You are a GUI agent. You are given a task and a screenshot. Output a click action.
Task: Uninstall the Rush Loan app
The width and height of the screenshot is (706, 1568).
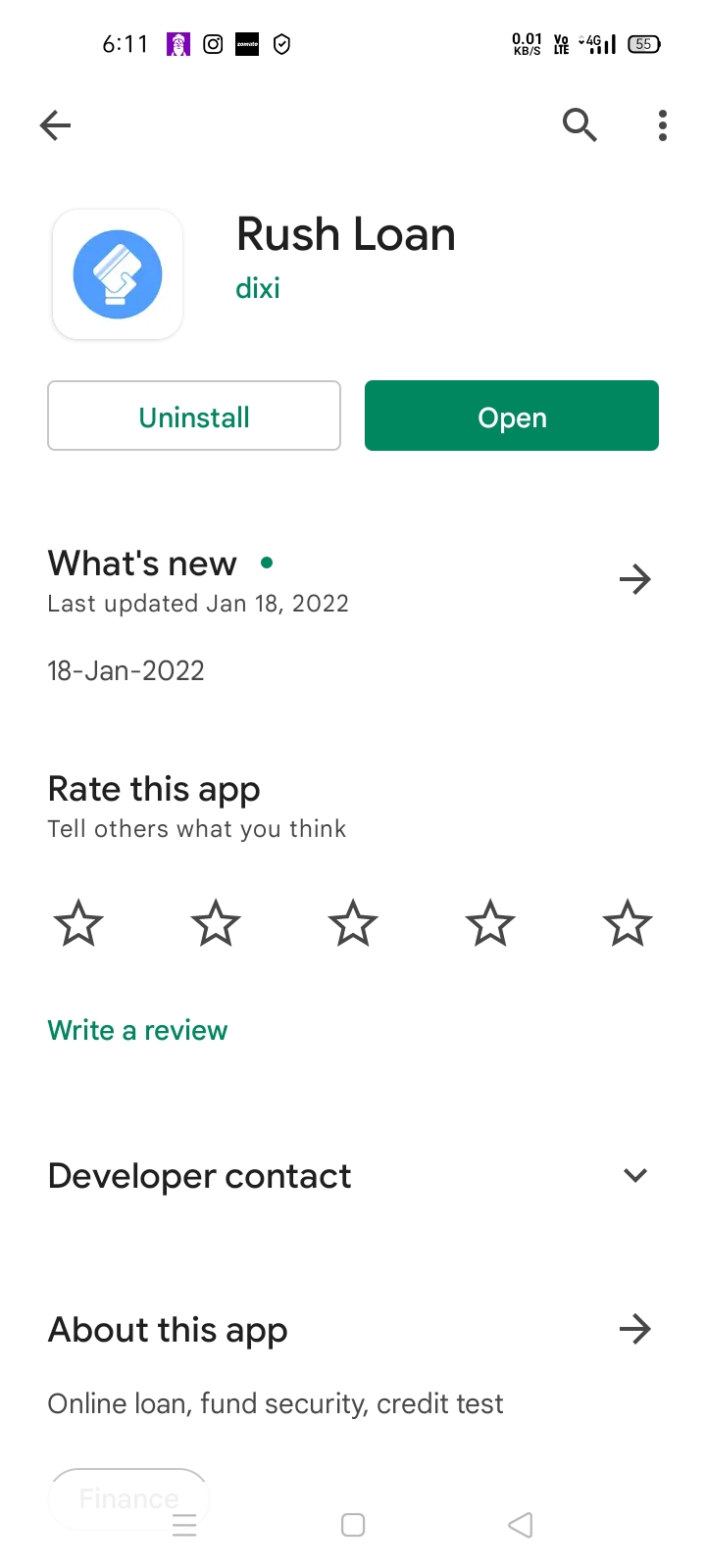point(194,416)
